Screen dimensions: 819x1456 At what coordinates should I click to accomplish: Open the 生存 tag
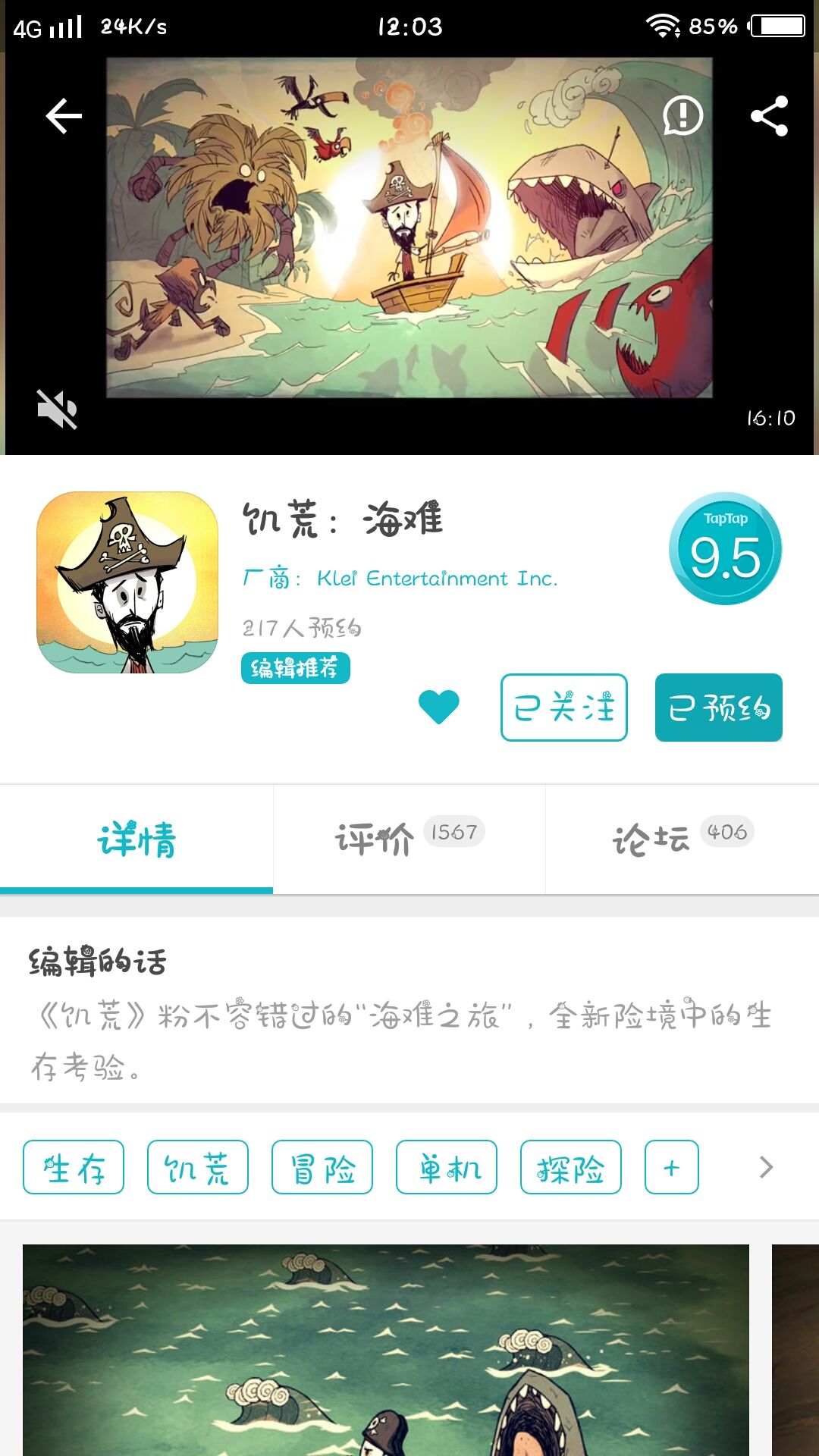pyautogui.click(x=74, y=1167)
